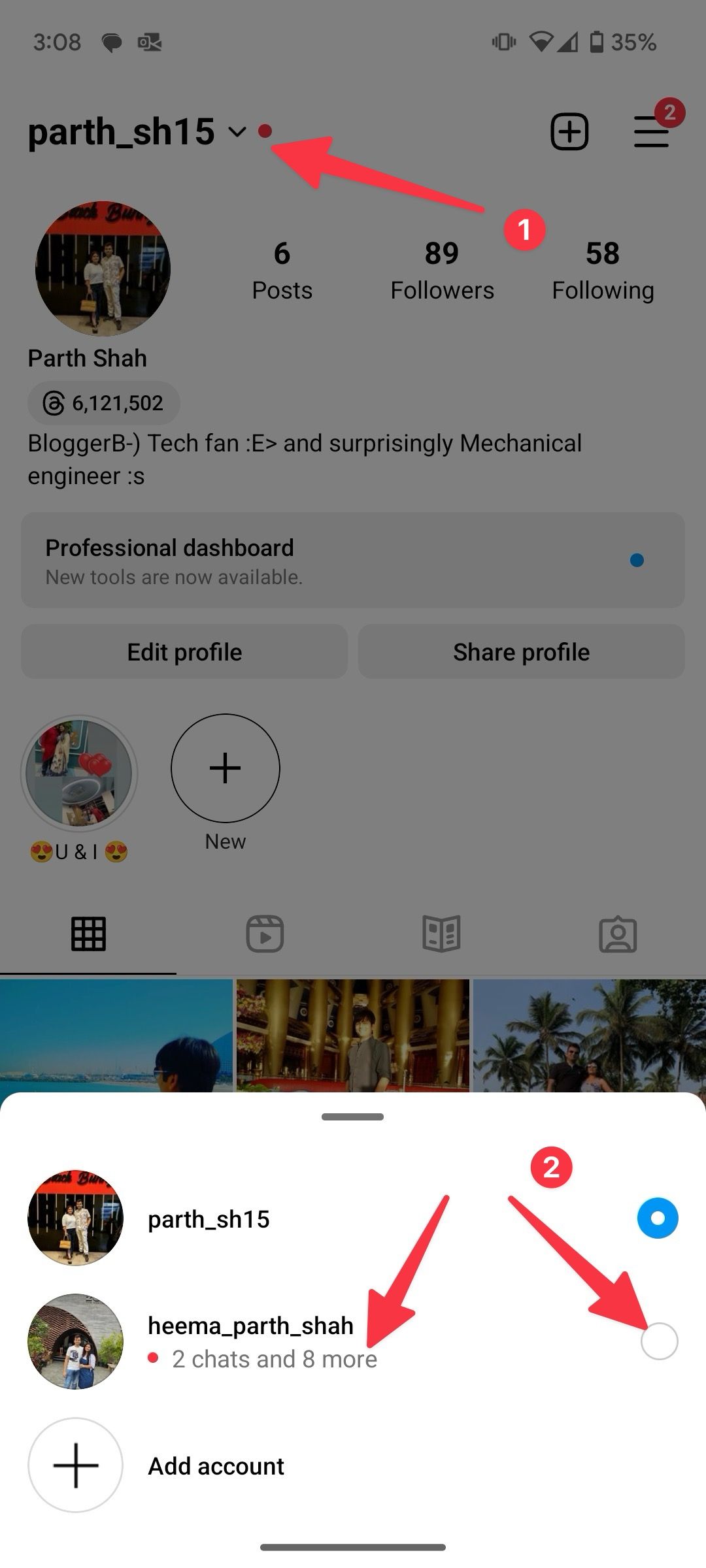Switch to the guides tab
Image resolution: width=706 pixels, height=1568 pixels.
pos(441,934)
